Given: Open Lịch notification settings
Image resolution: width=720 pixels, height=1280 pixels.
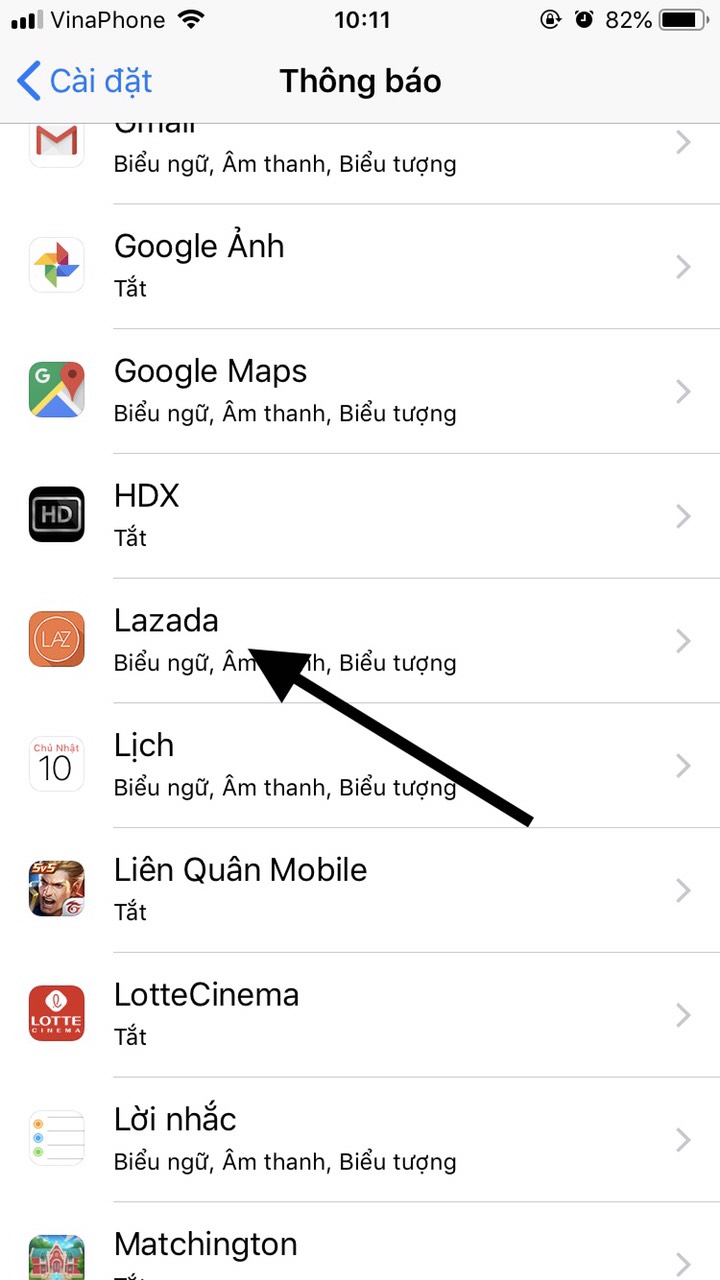Looking at the screenshot, I should pyautogui.click(x=360, y=765).
